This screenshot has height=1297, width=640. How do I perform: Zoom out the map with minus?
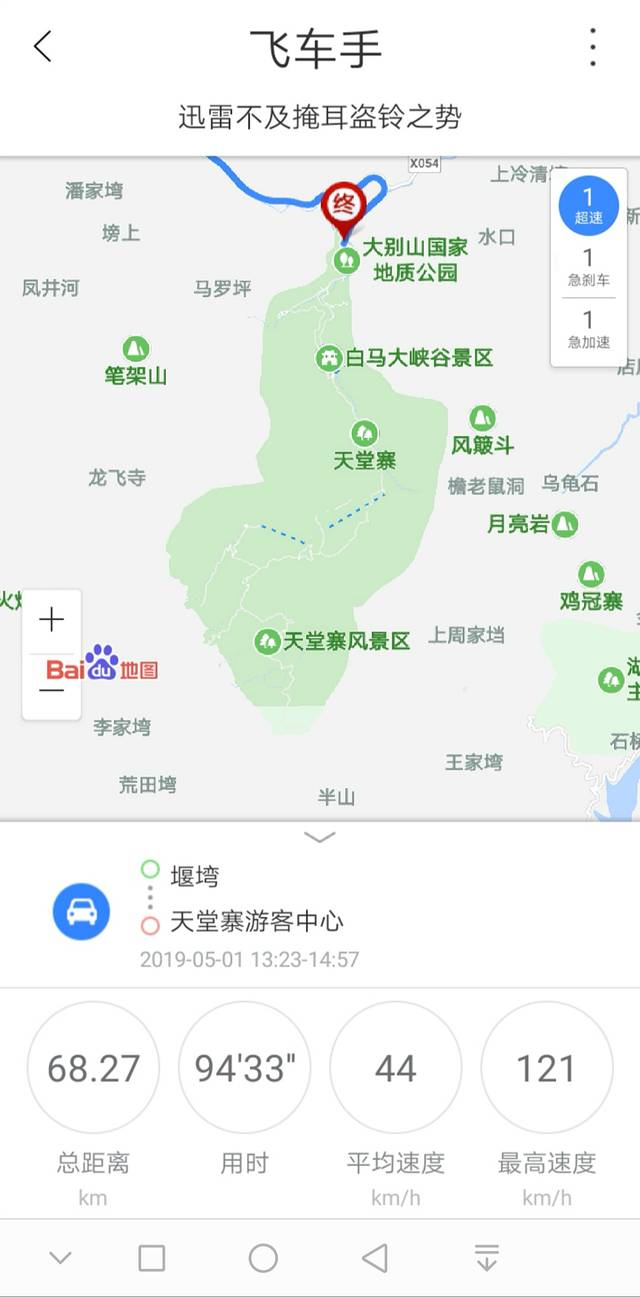(x=51, y=688)
